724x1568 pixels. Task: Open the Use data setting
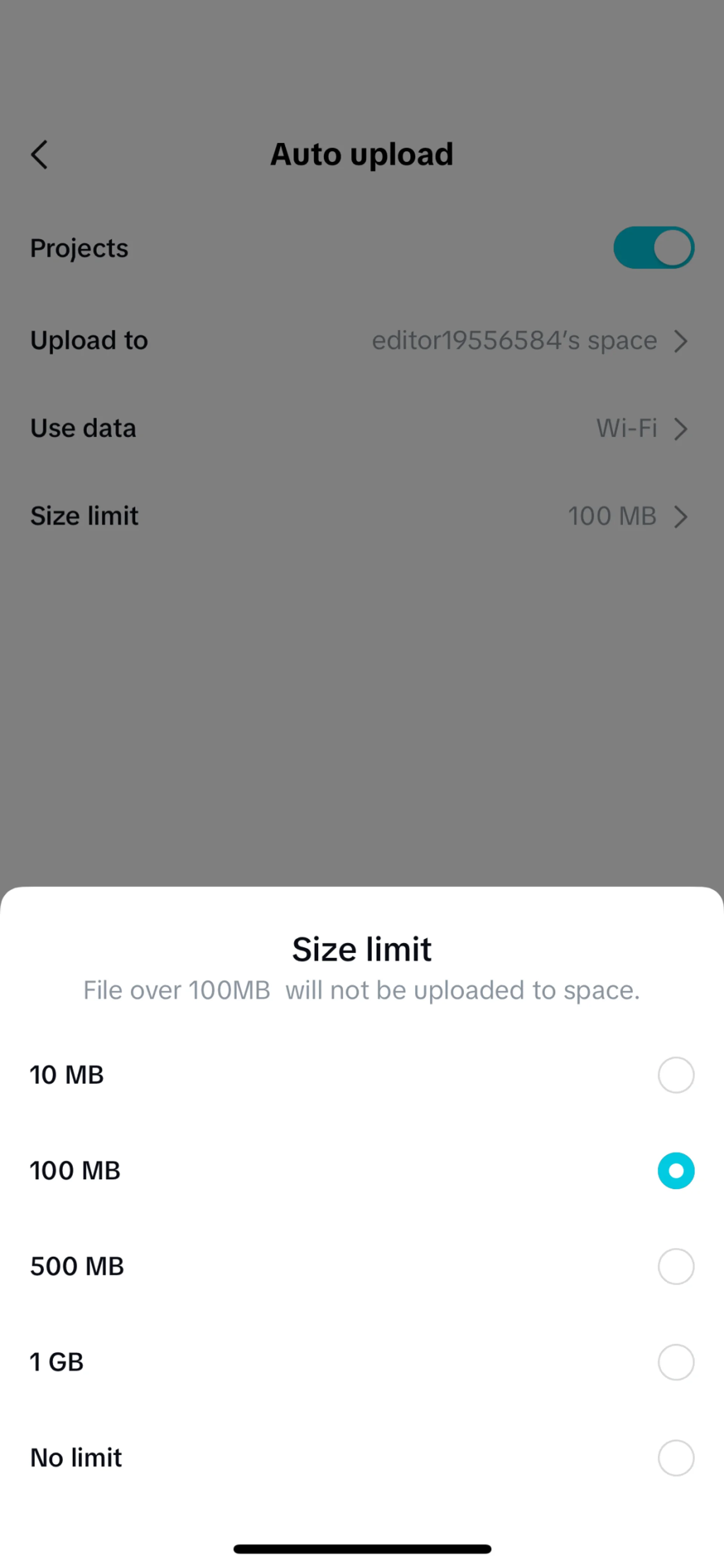coord(362,428)
